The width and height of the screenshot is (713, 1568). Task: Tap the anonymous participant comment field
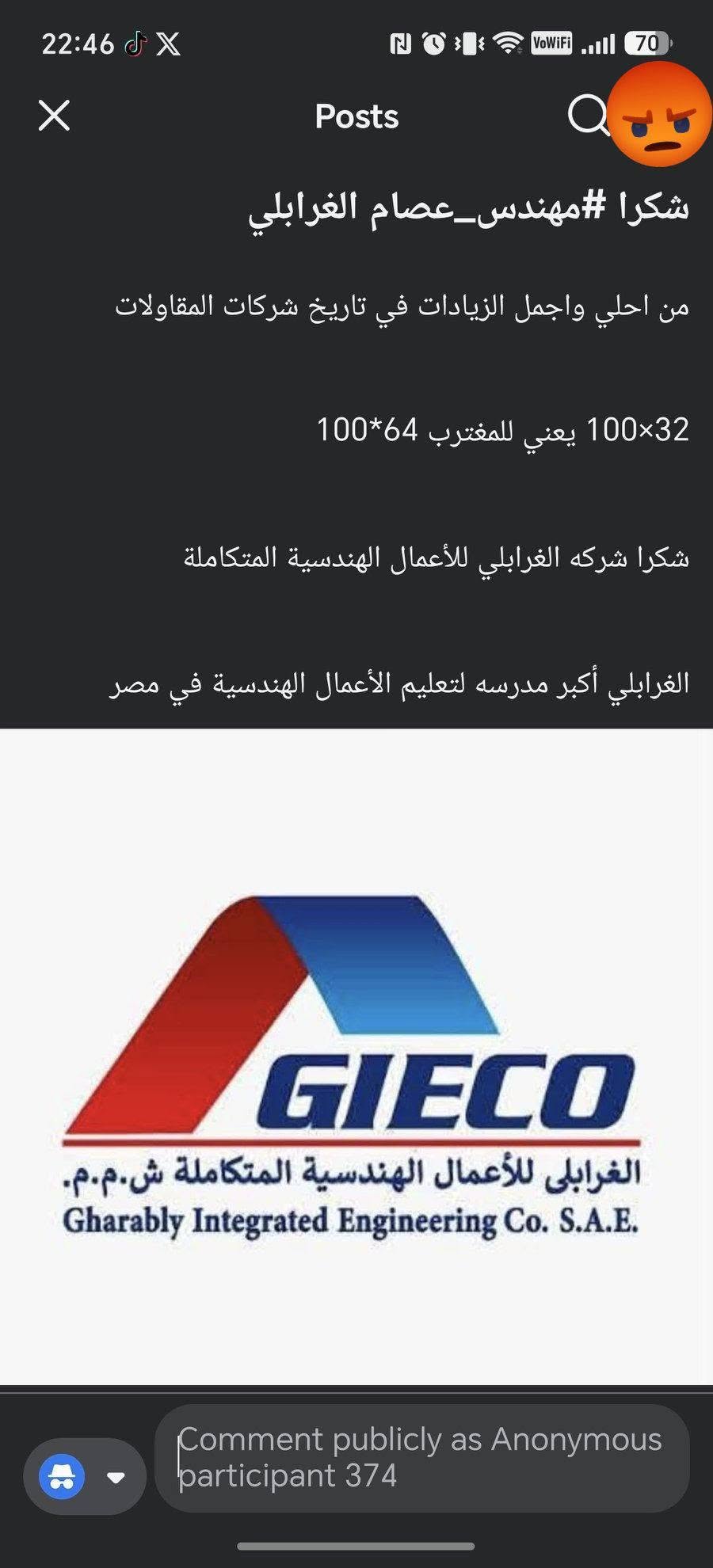[x=422, y=1458]
